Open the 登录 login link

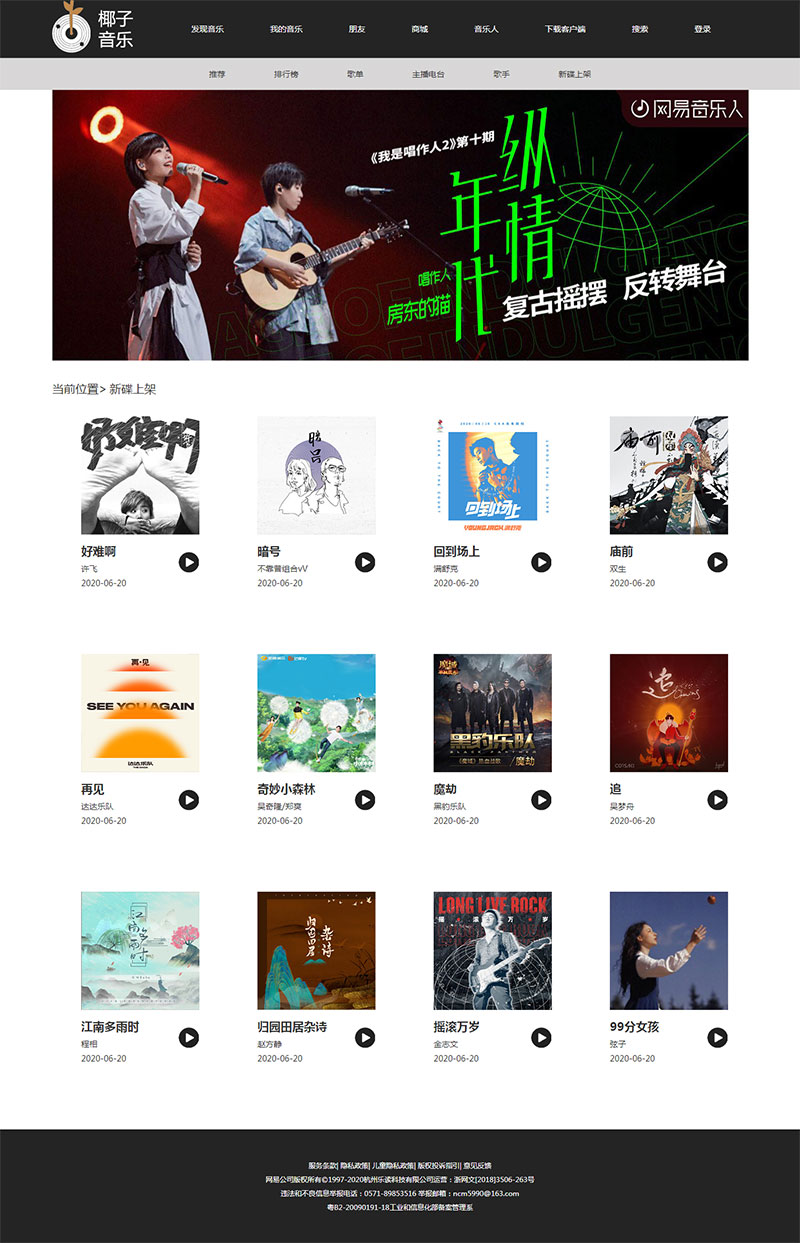click(702, 29)
